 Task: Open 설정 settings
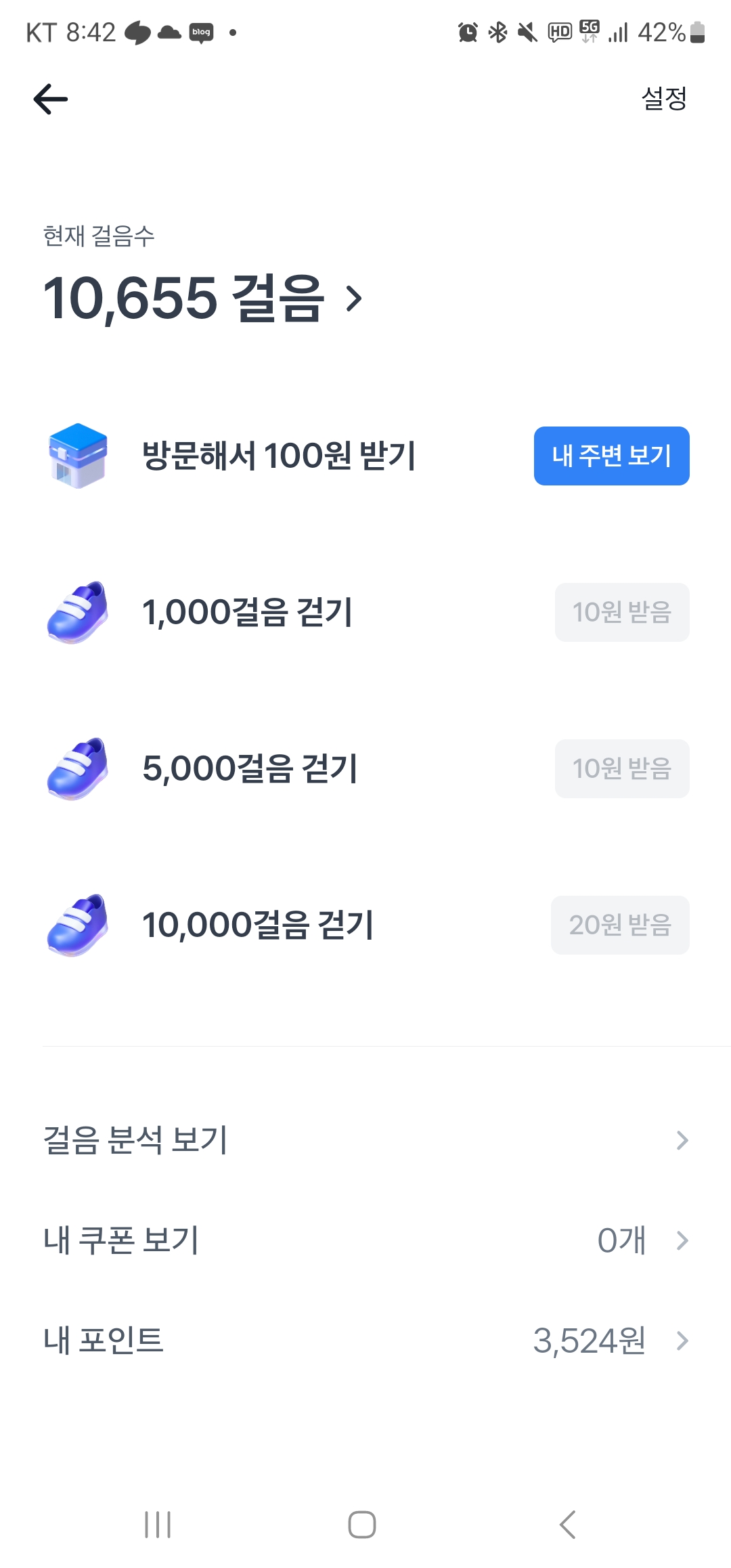click(664, 99)
